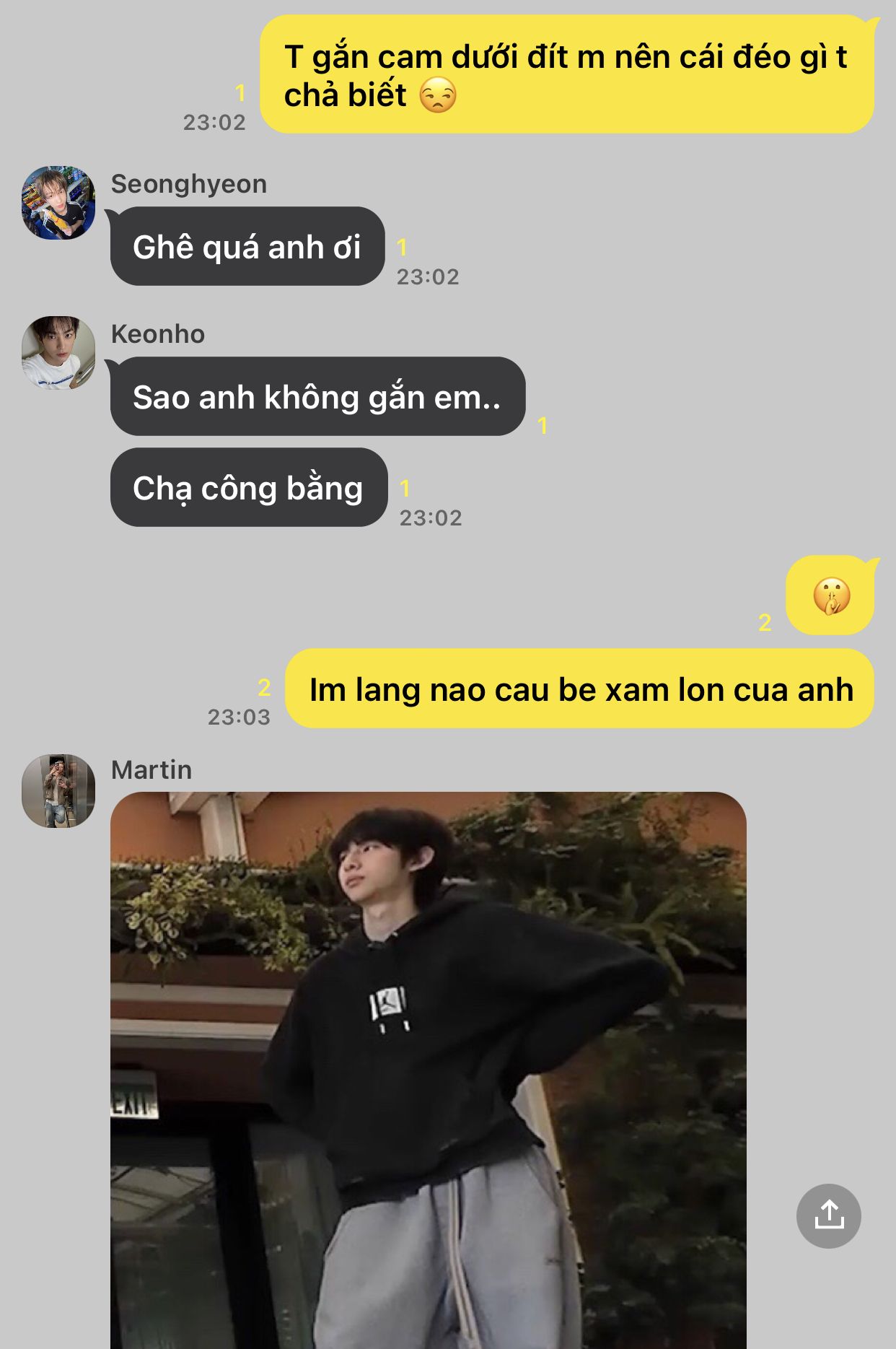This screenshot has height=1349, width=896.
Task: View Keonho's profile avatar
Action: pyautogui.click(x=58, y=353)
